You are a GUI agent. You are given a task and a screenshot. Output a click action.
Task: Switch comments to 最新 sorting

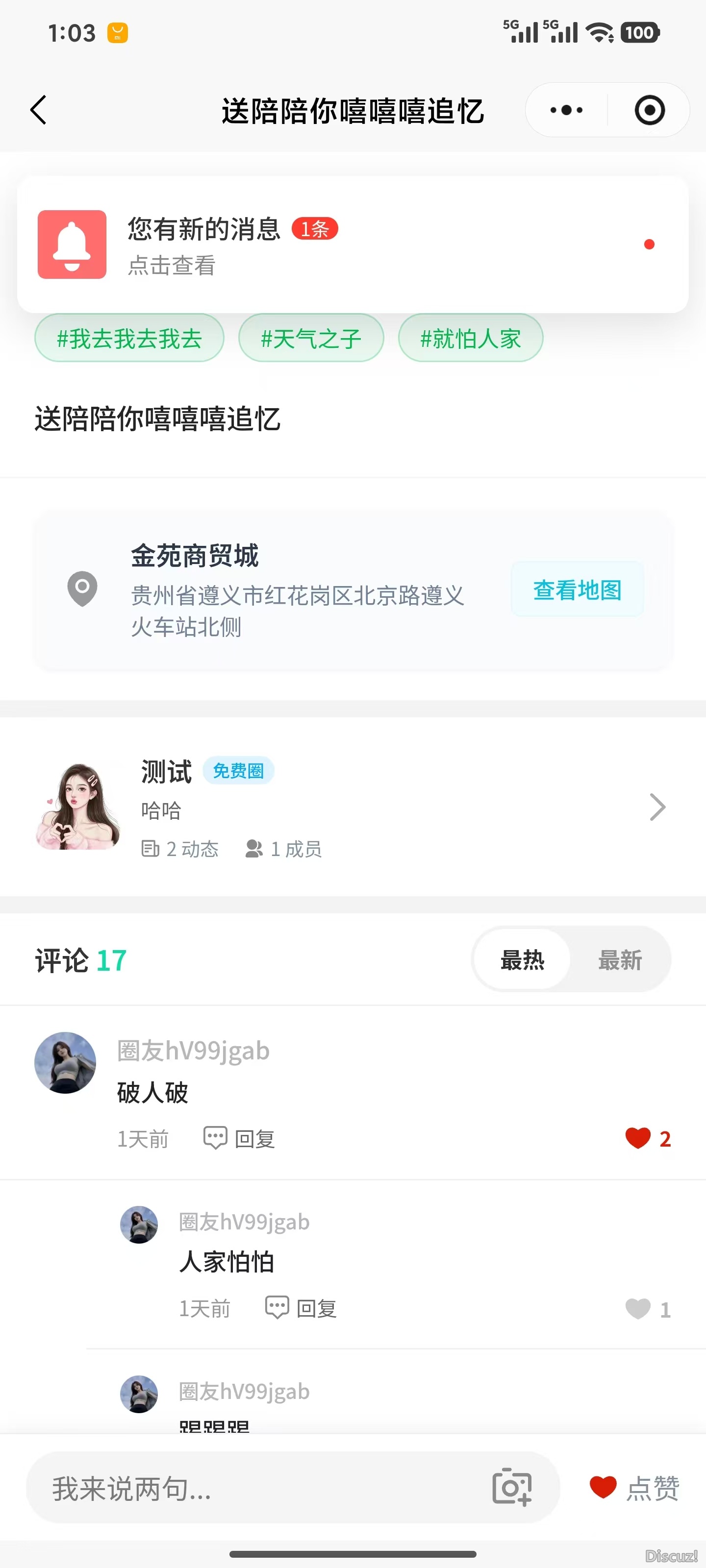click(x=620, y=960)
